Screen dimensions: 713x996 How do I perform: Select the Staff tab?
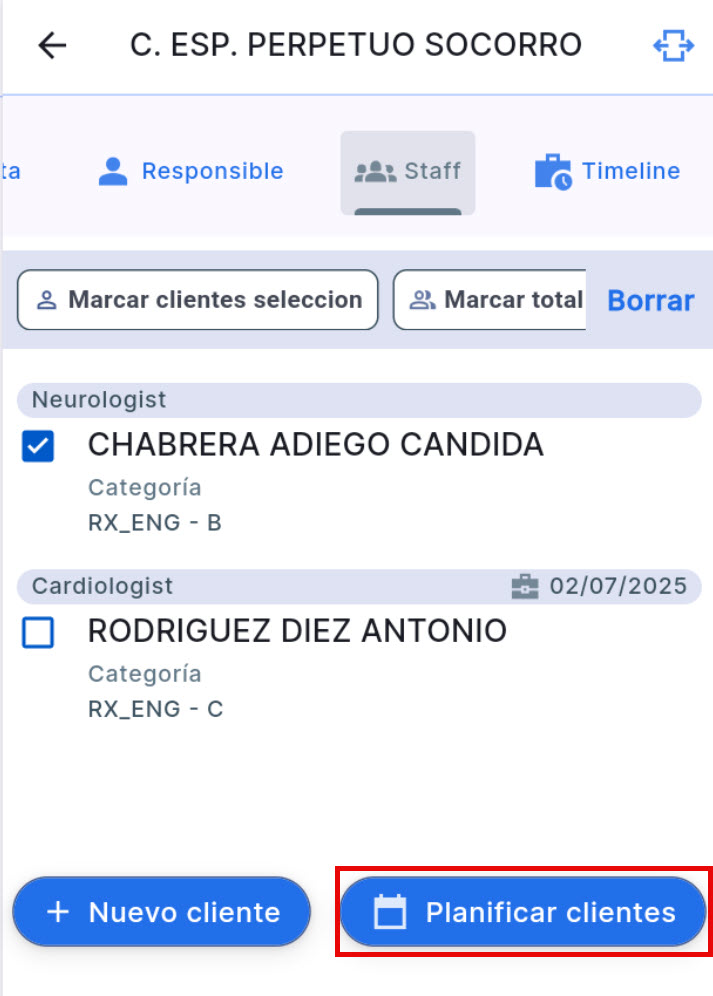408,172
